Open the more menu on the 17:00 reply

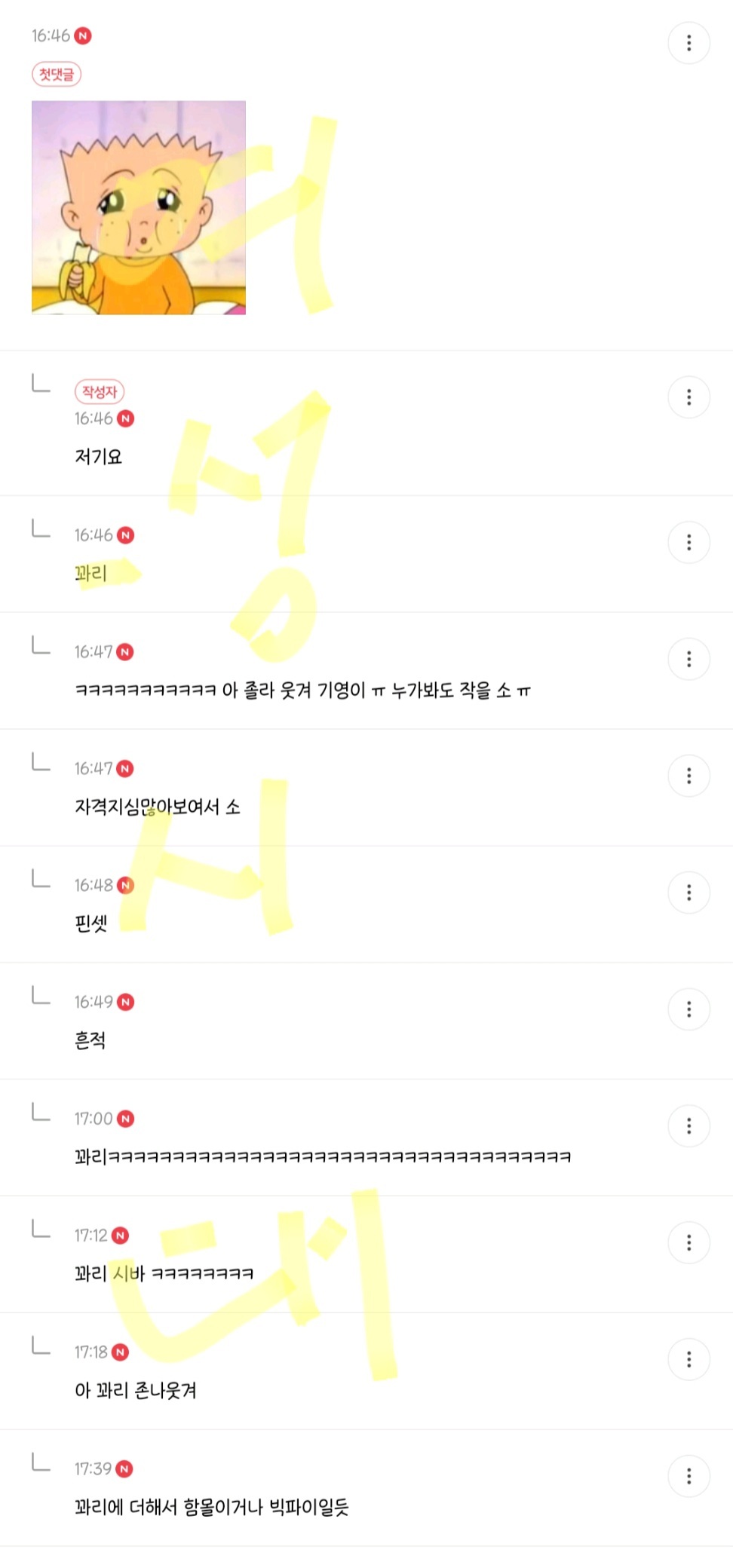689,1126
